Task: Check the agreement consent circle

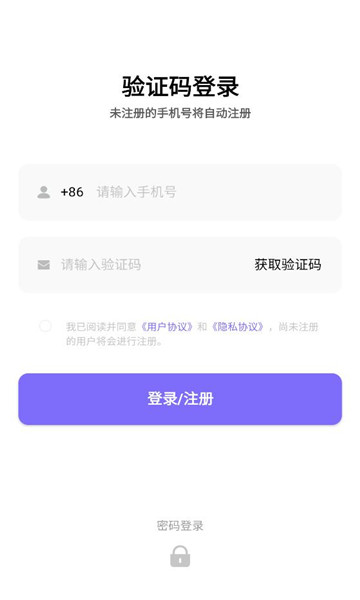Action: point(45,326)
